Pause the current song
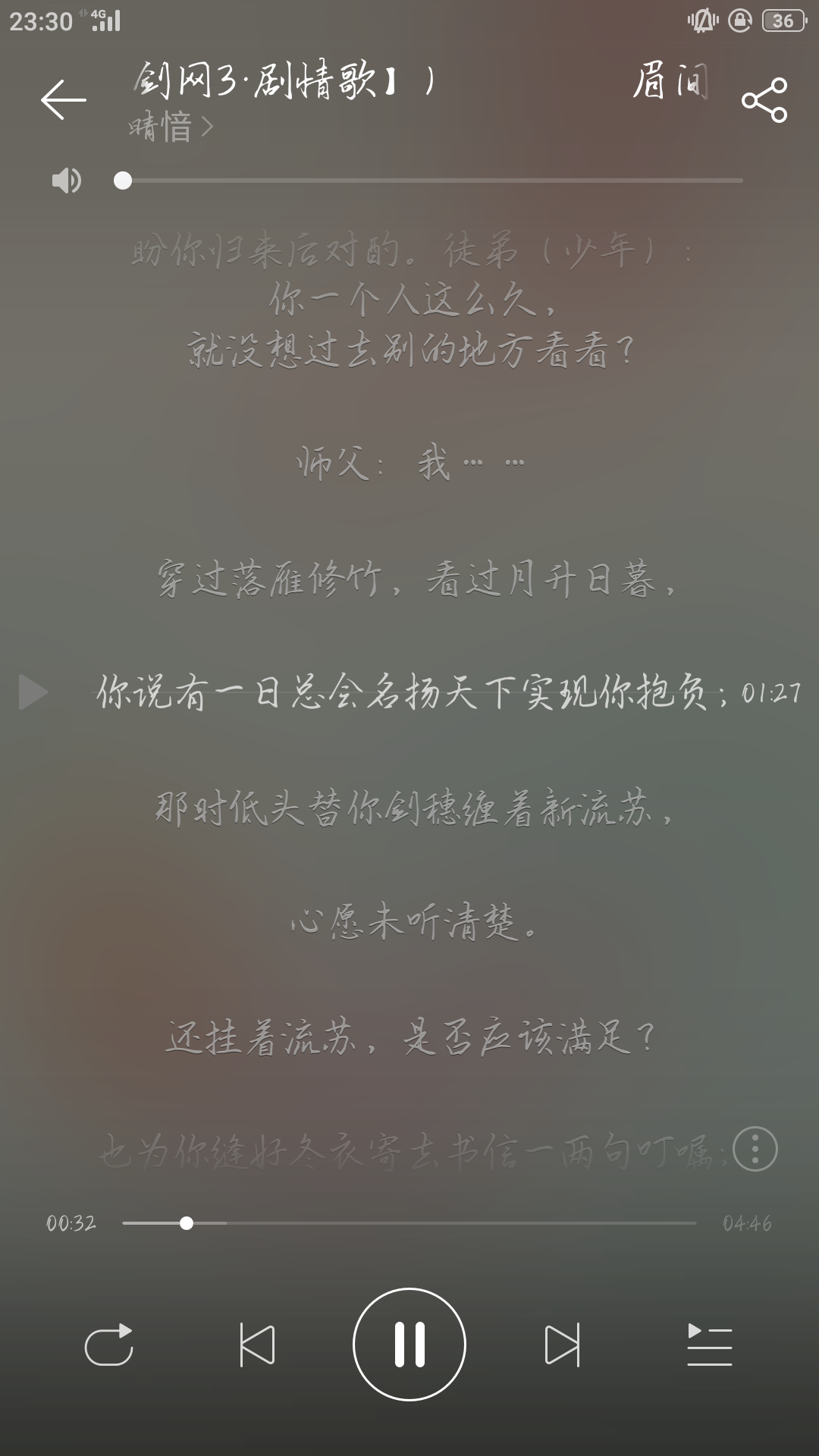Viewport: 819px width, 1456px height. pyautogui.click(x=409, y=1345)
